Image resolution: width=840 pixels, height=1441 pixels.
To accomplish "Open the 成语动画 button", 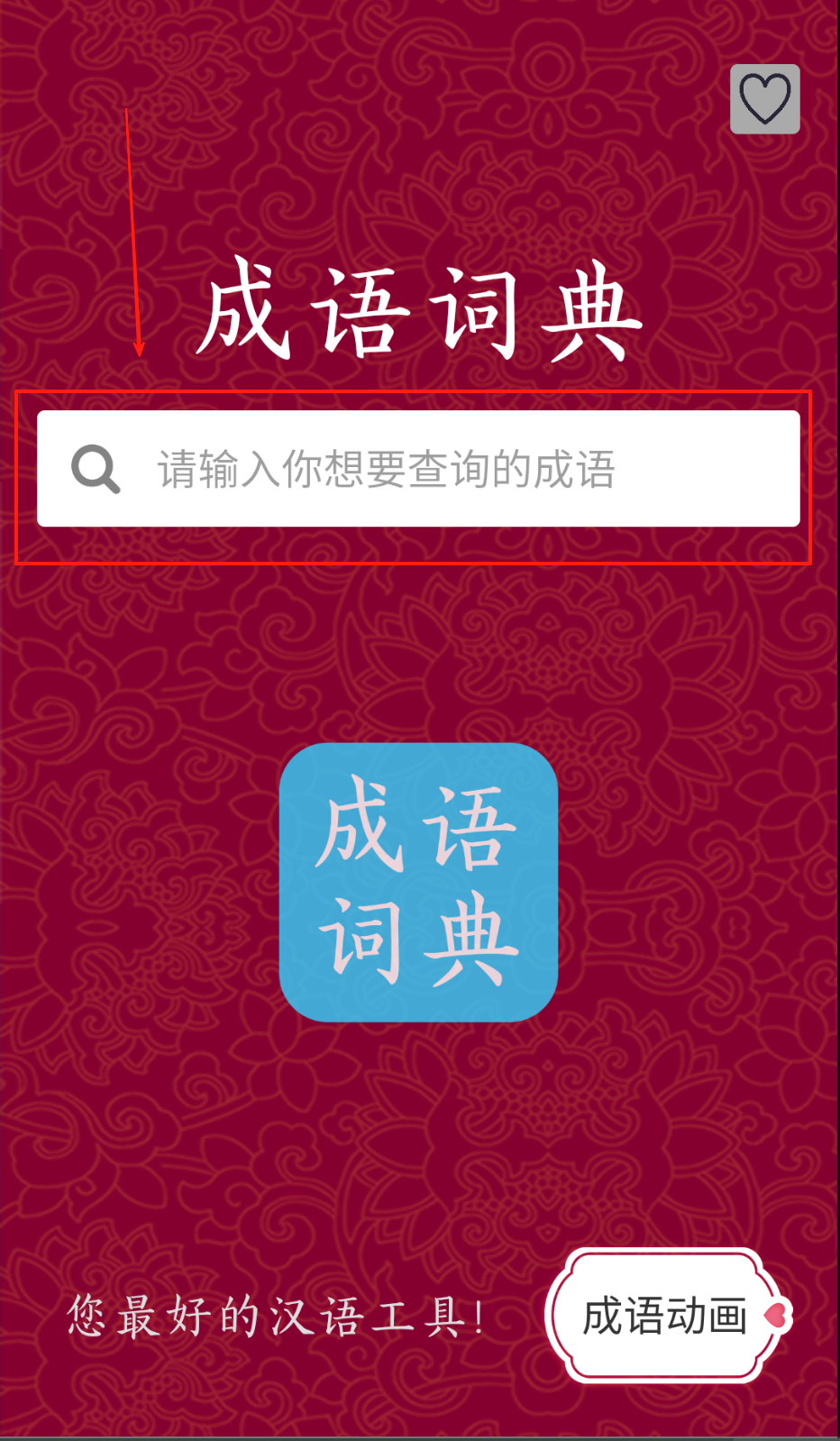I will [665, 1316].
